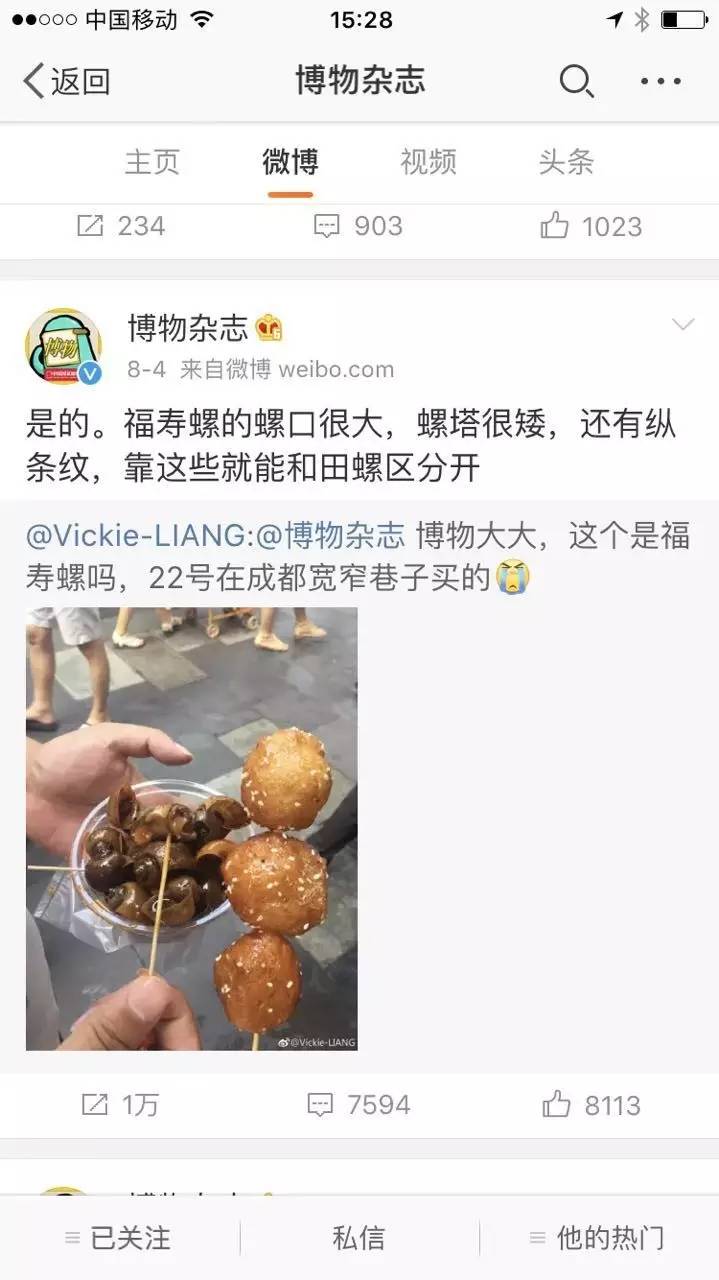
Task: Select the 微博 tab
Action: point(290,162)
